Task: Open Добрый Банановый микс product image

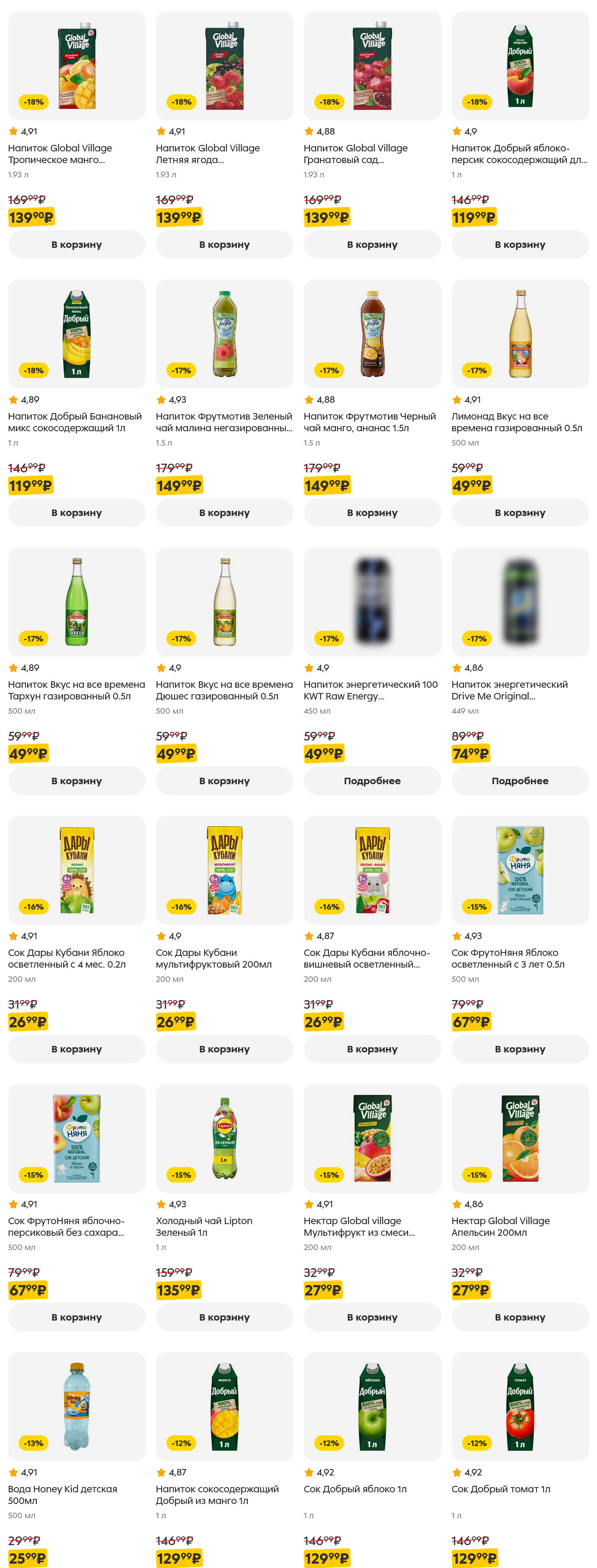Action: coord(77,333)
